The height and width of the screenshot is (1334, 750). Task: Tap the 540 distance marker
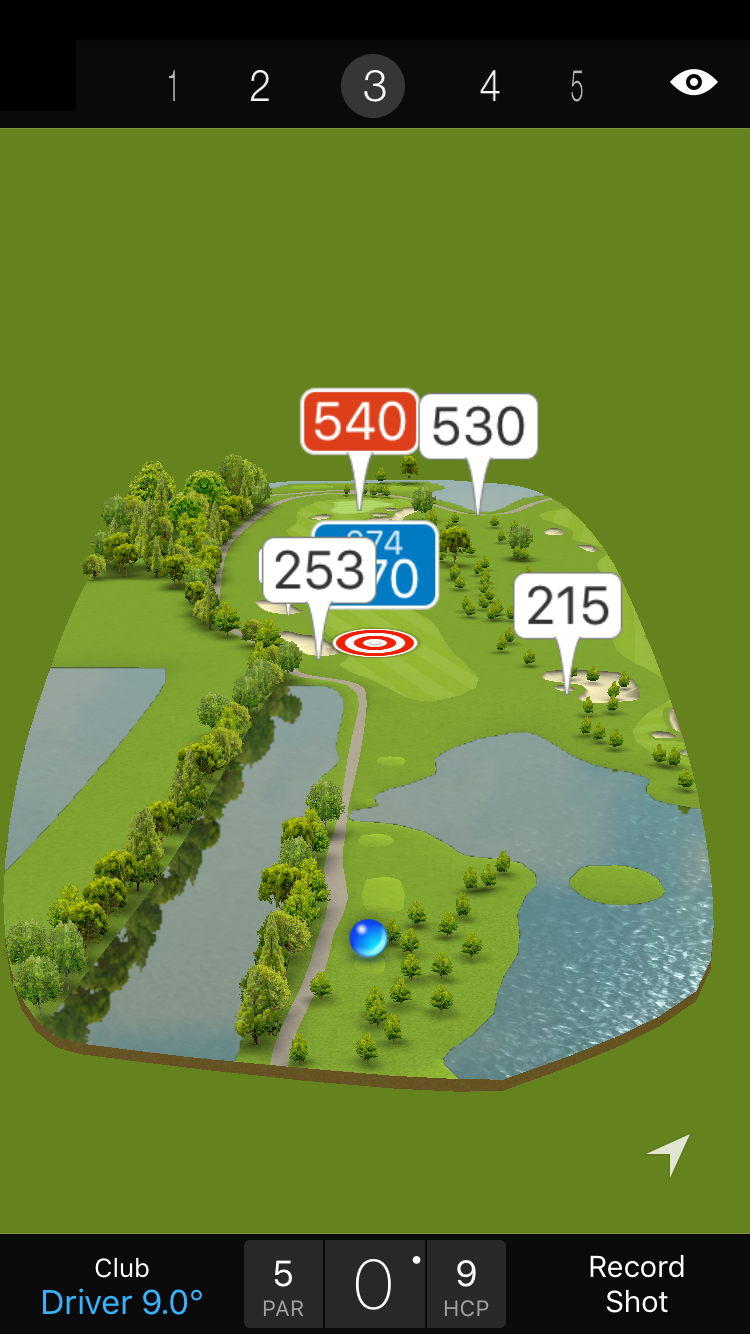point(359,422)
